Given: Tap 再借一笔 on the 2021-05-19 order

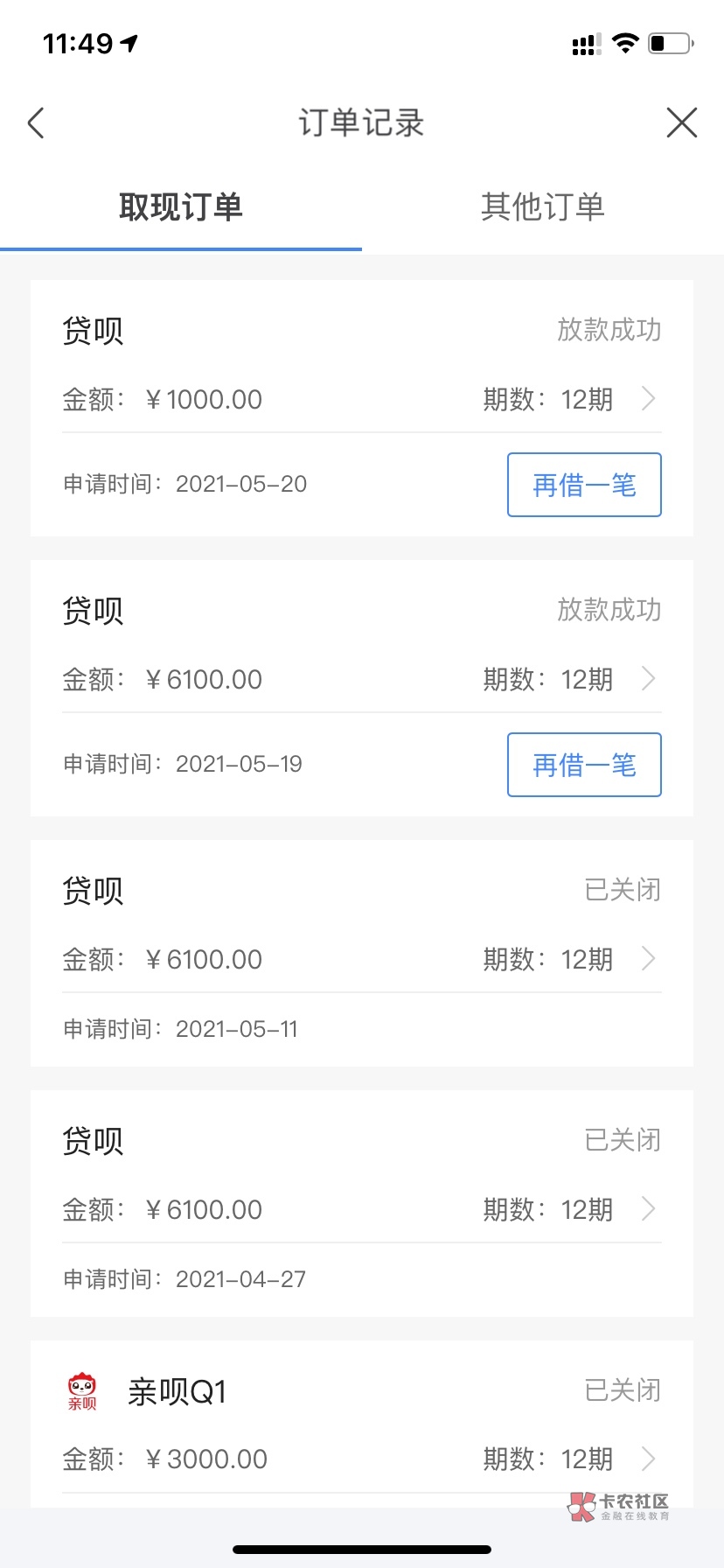Looking at the screenshot, I should click(584, 765).
